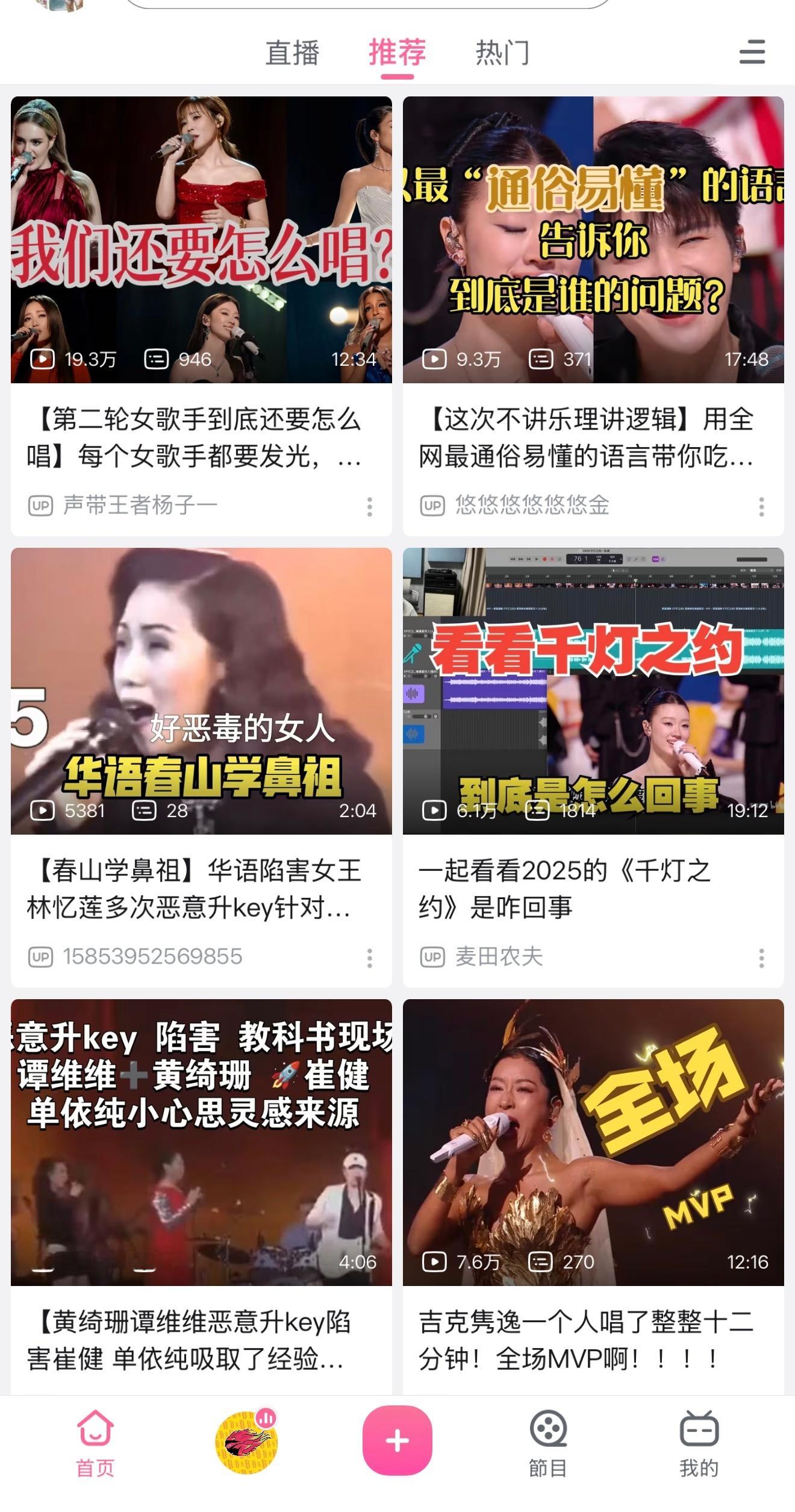
Task: Open the sidebar menu via top-right icon
Action: coord(750,53)
